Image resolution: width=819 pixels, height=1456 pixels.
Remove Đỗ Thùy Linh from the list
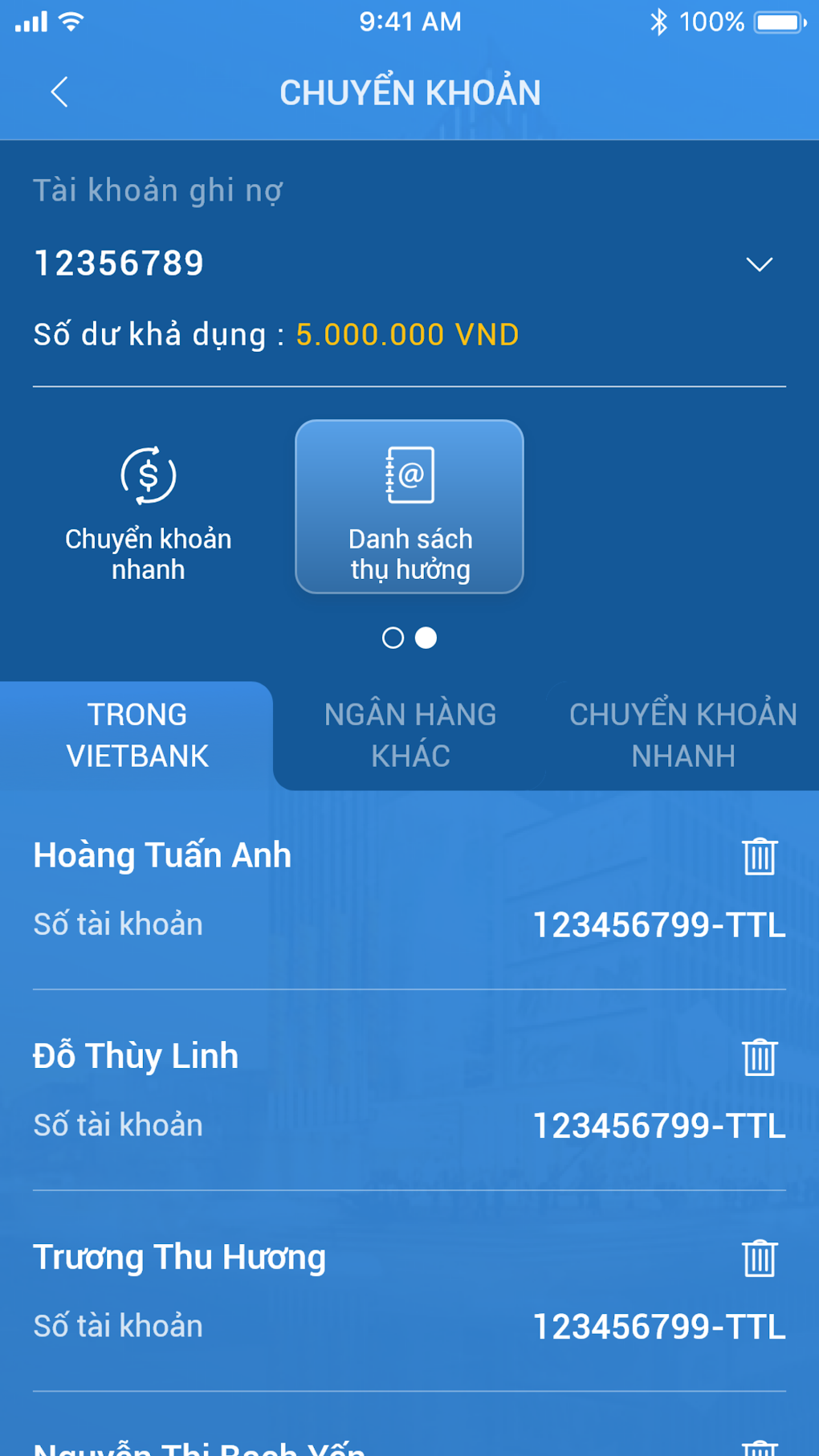click(x=759, y=1057)
